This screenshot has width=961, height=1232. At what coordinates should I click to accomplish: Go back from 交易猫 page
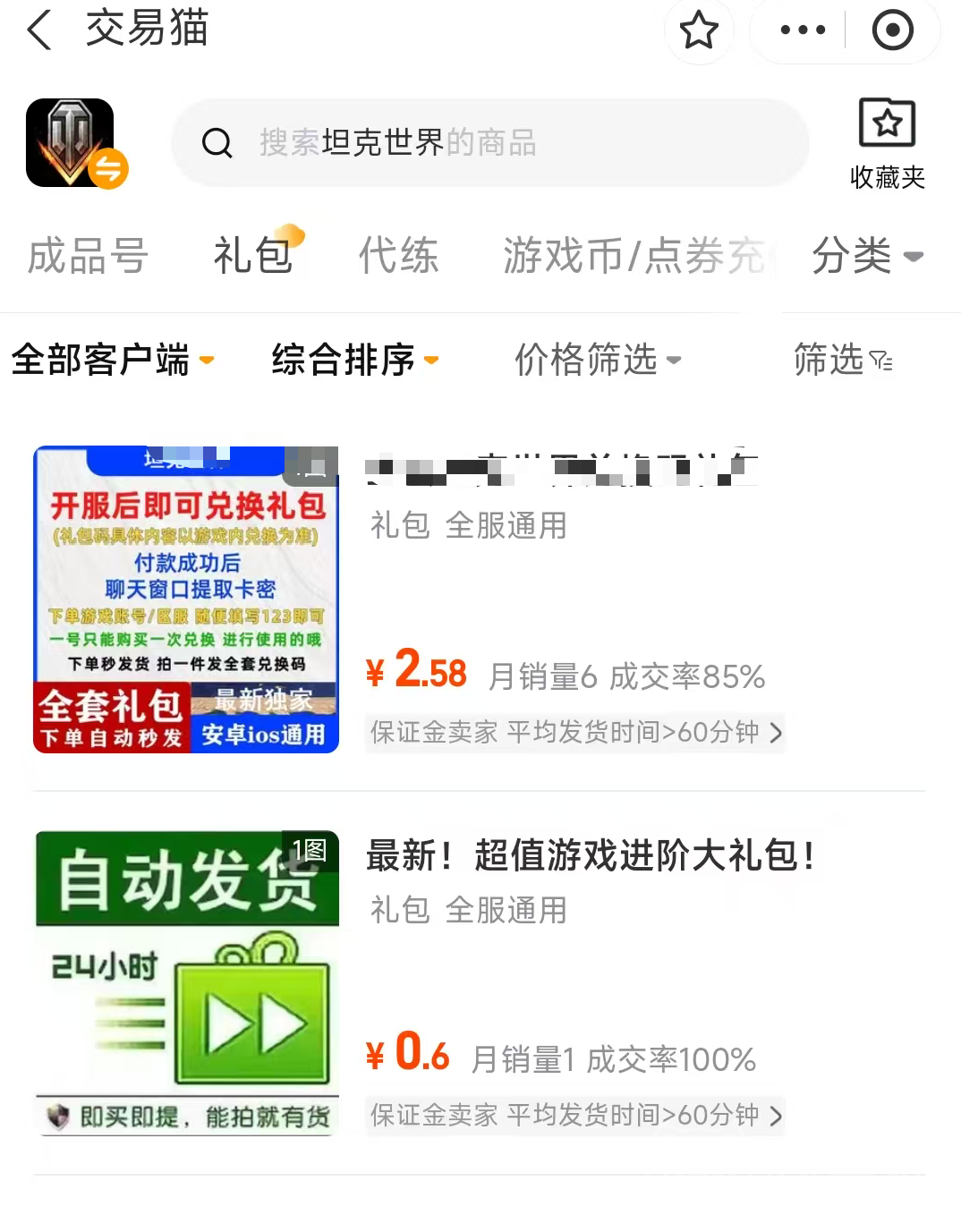[39, 30]
